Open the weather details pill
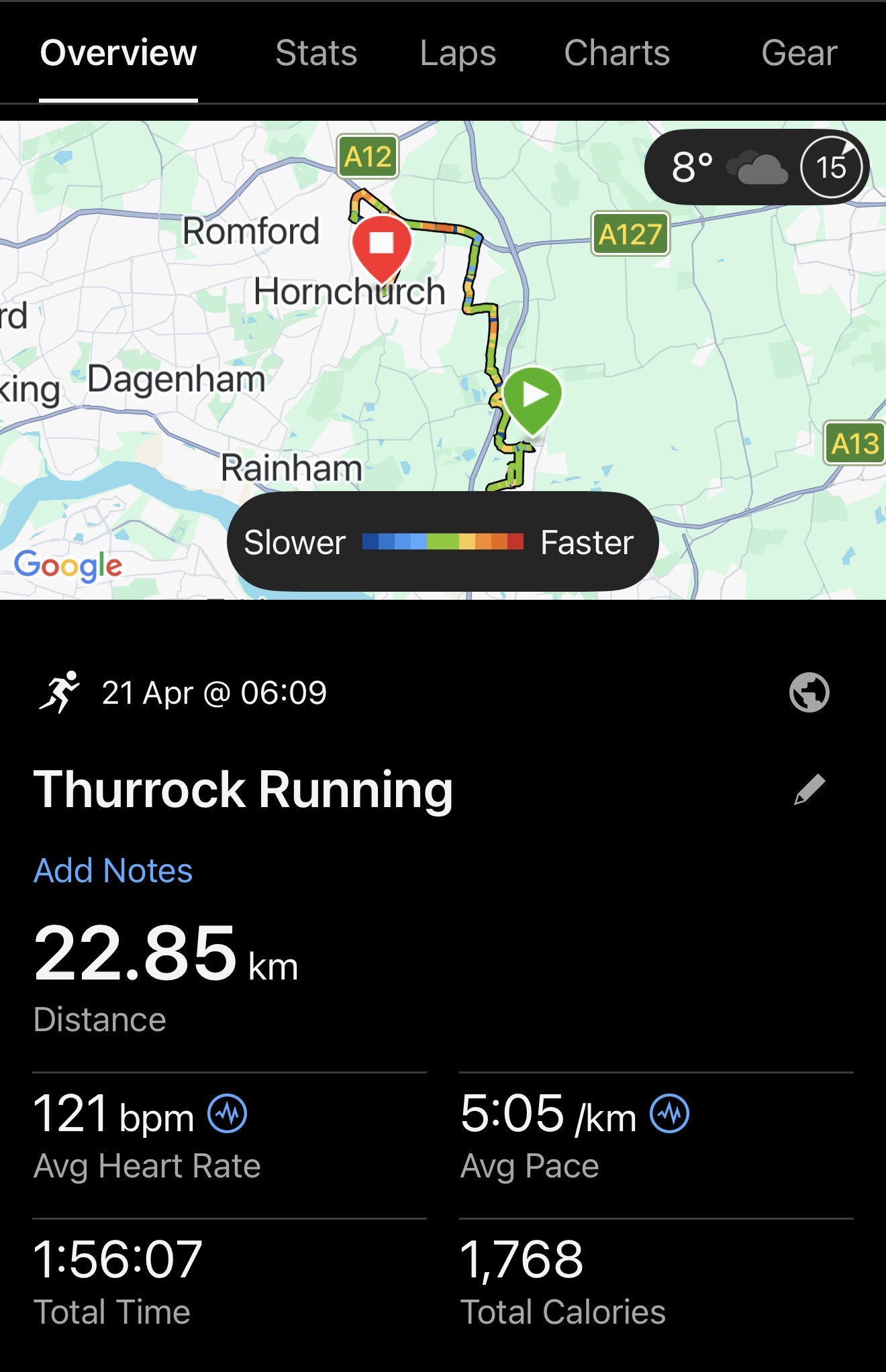 pyautogui.click(x=756, y=167)
